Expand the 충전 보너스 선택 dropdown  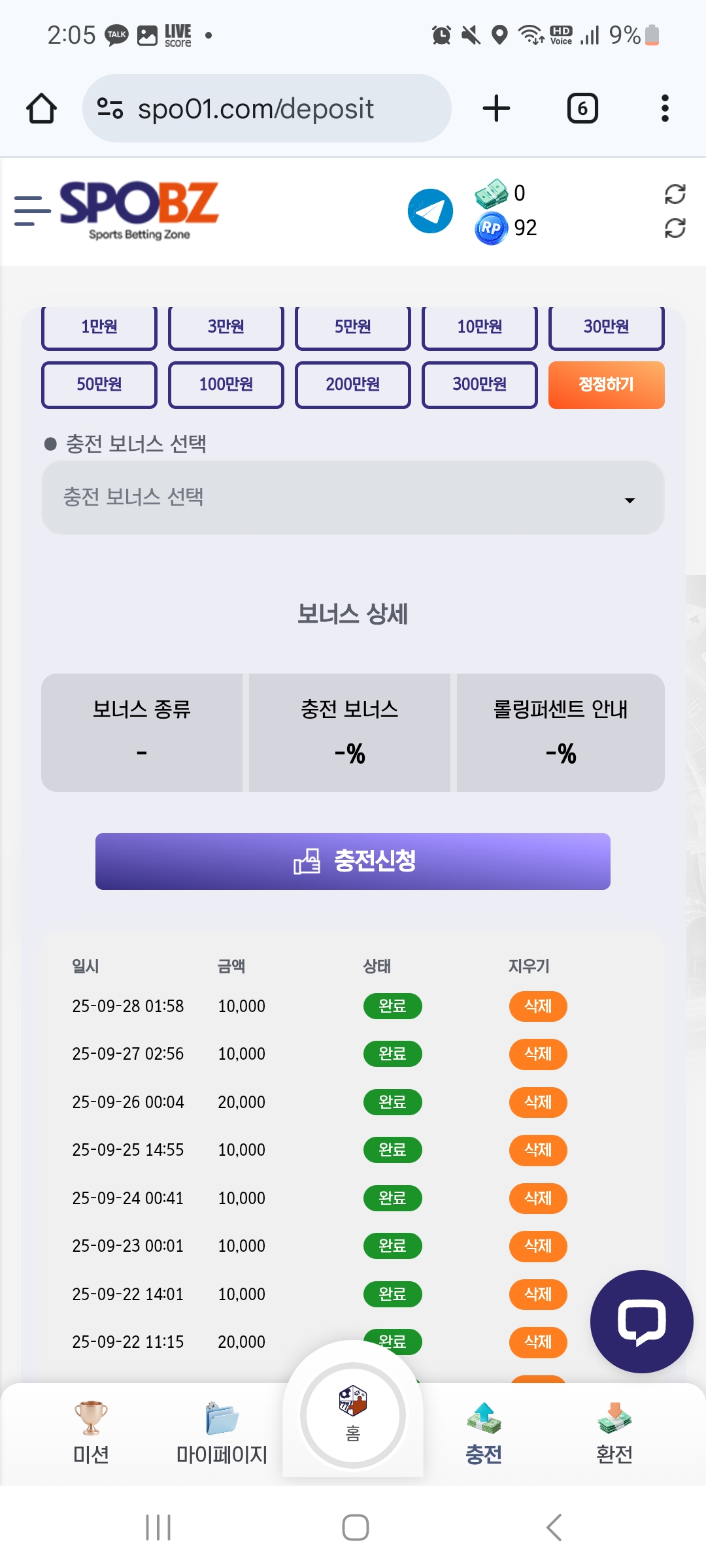pyautogui.click(x=353, y=498)
